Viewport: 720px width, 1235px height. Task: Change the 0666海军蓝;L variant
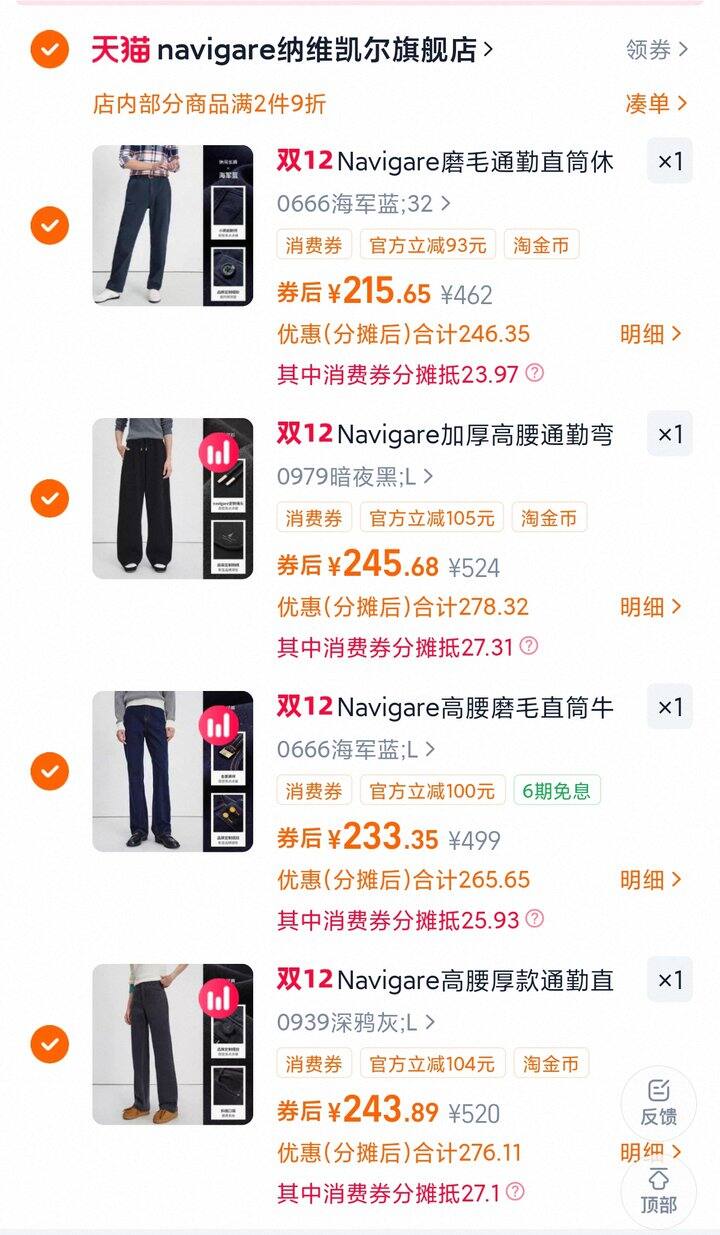pyautogui.click(x=354, y=749)
